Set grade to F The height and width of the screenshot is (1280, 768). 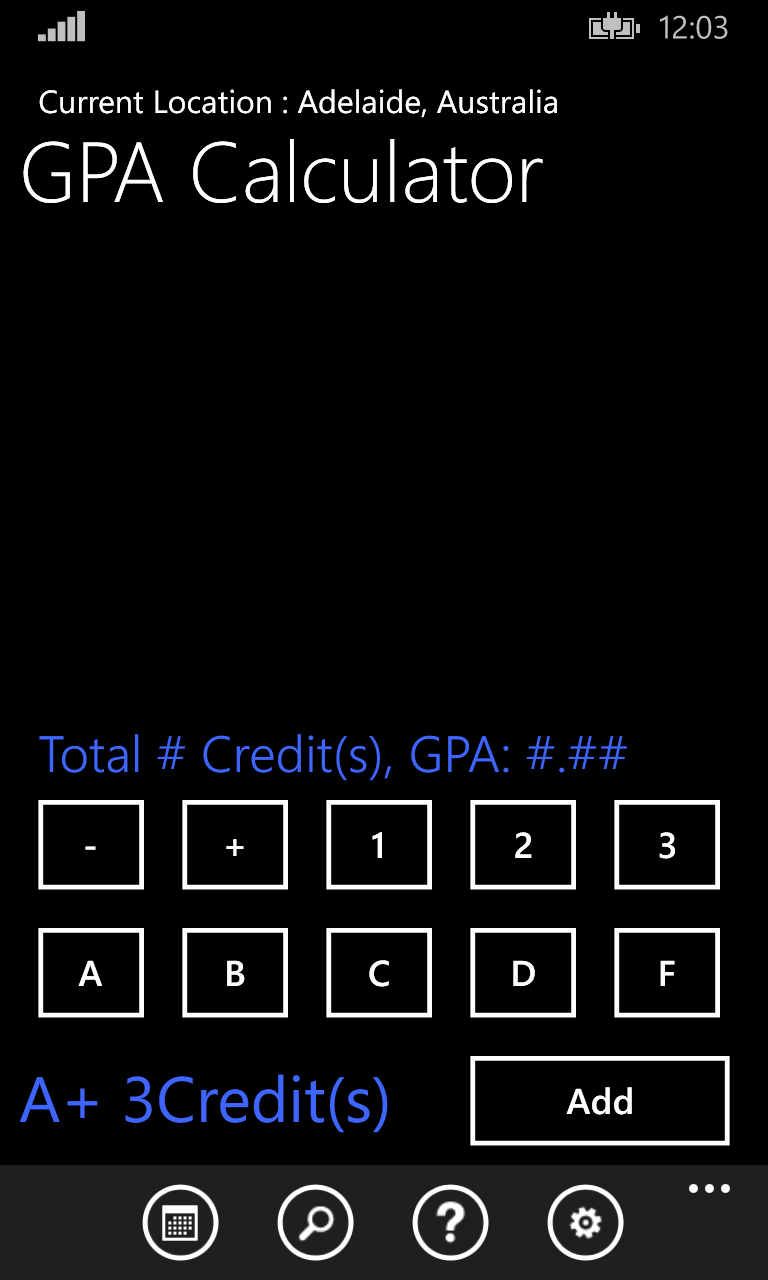tap(667, 973)
